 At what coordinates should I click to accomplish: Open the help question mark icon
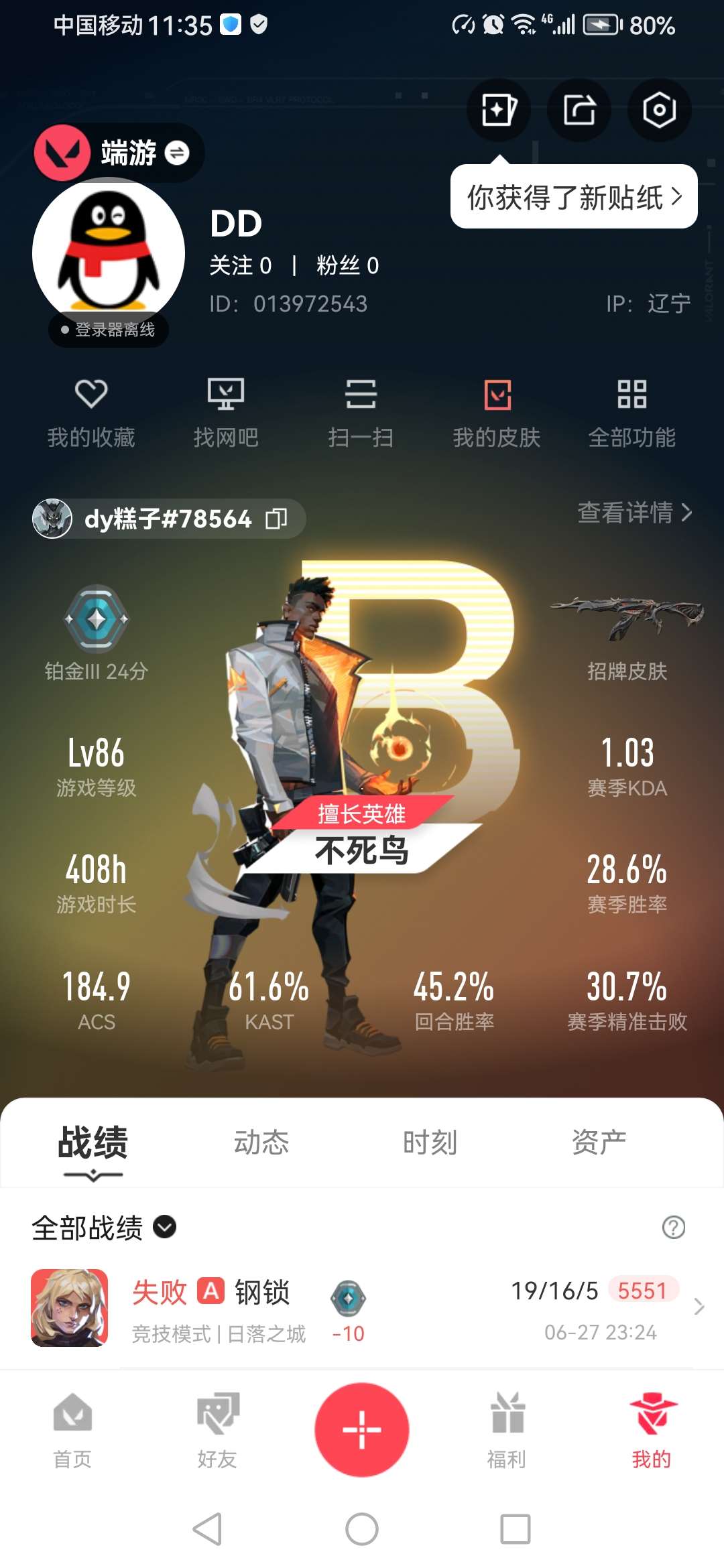(x=673, y=1228)
